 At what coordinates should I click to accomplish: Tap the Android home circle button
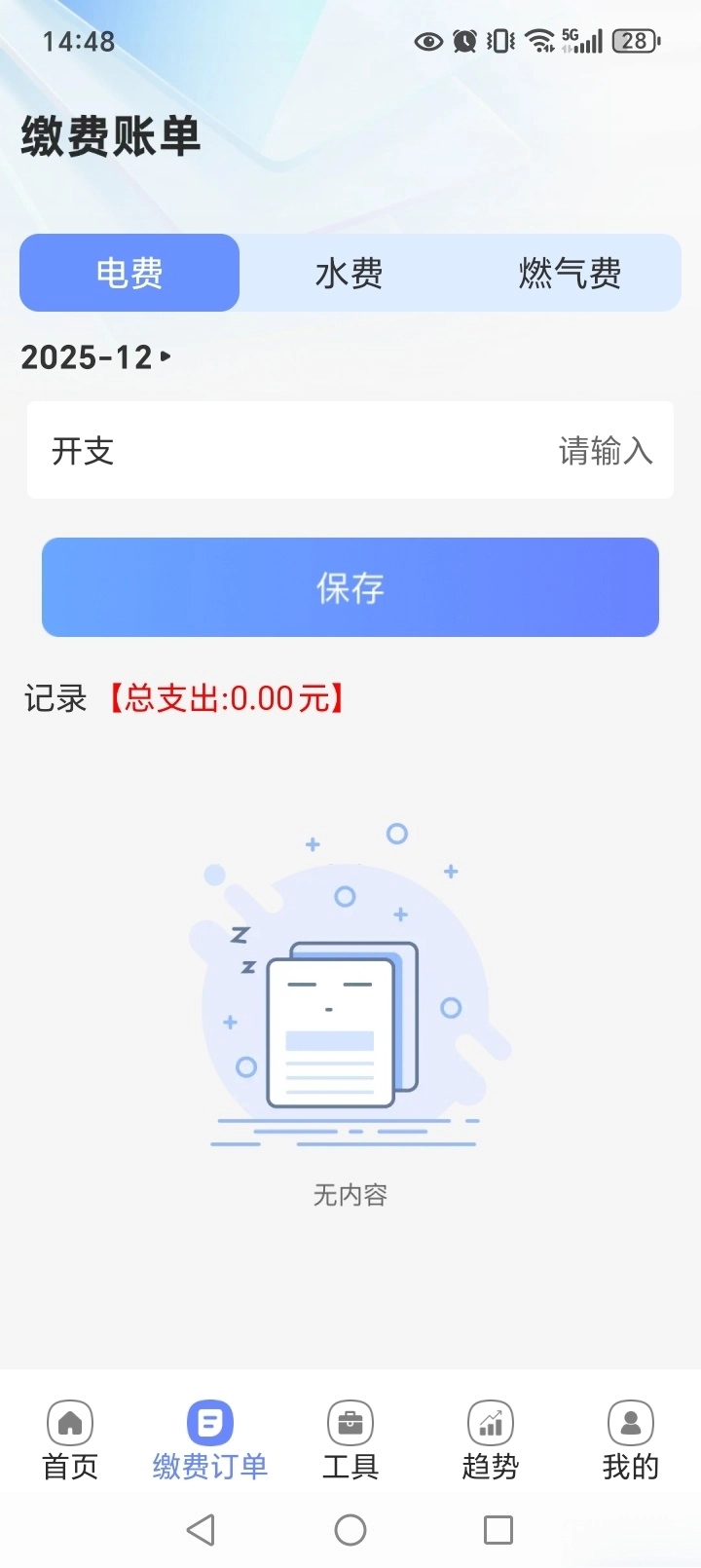point(350,1529)
